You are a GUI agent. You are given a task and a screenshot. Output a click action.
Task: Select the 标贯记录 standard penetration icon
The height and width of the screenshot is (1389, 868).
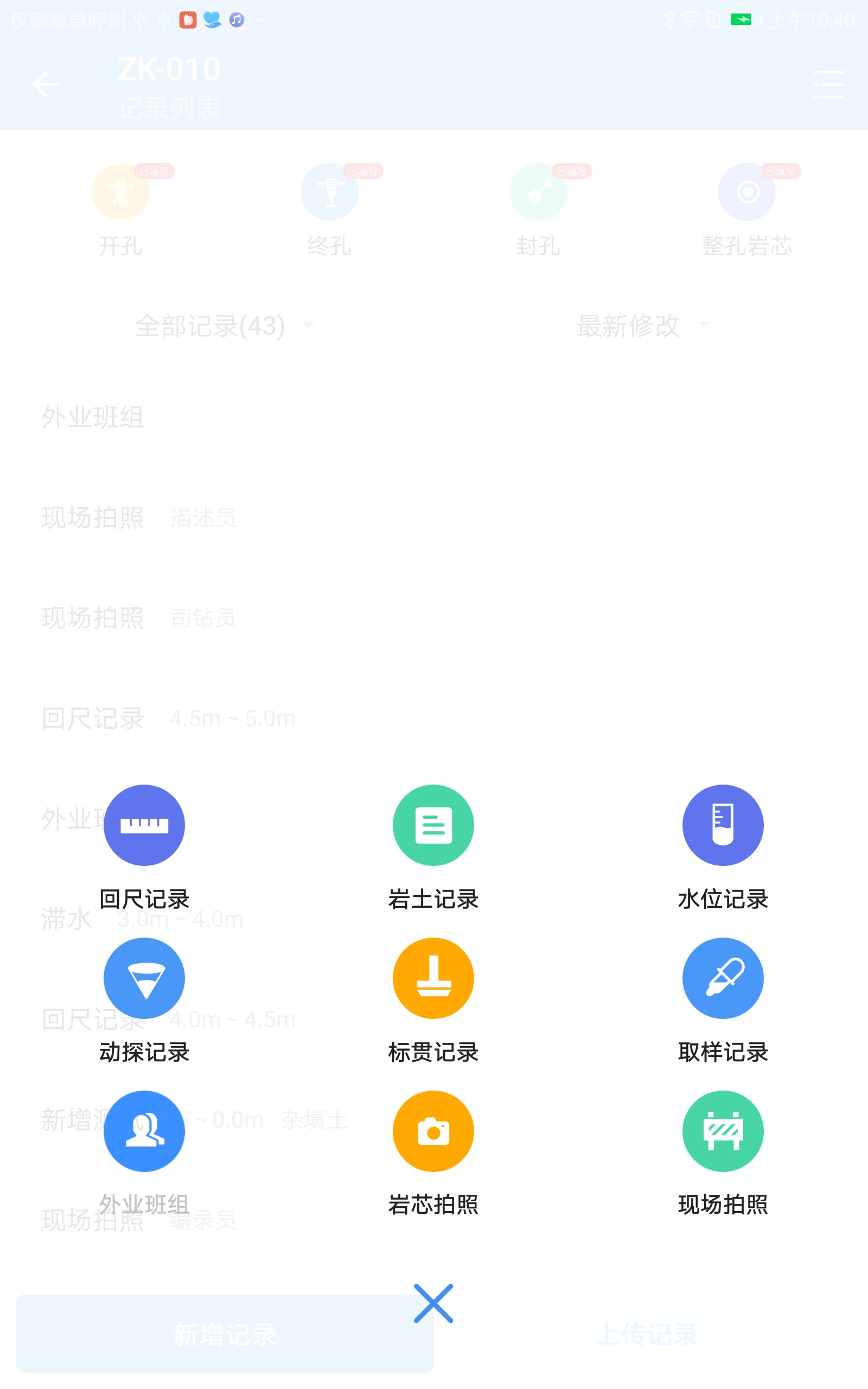[433, 978]
